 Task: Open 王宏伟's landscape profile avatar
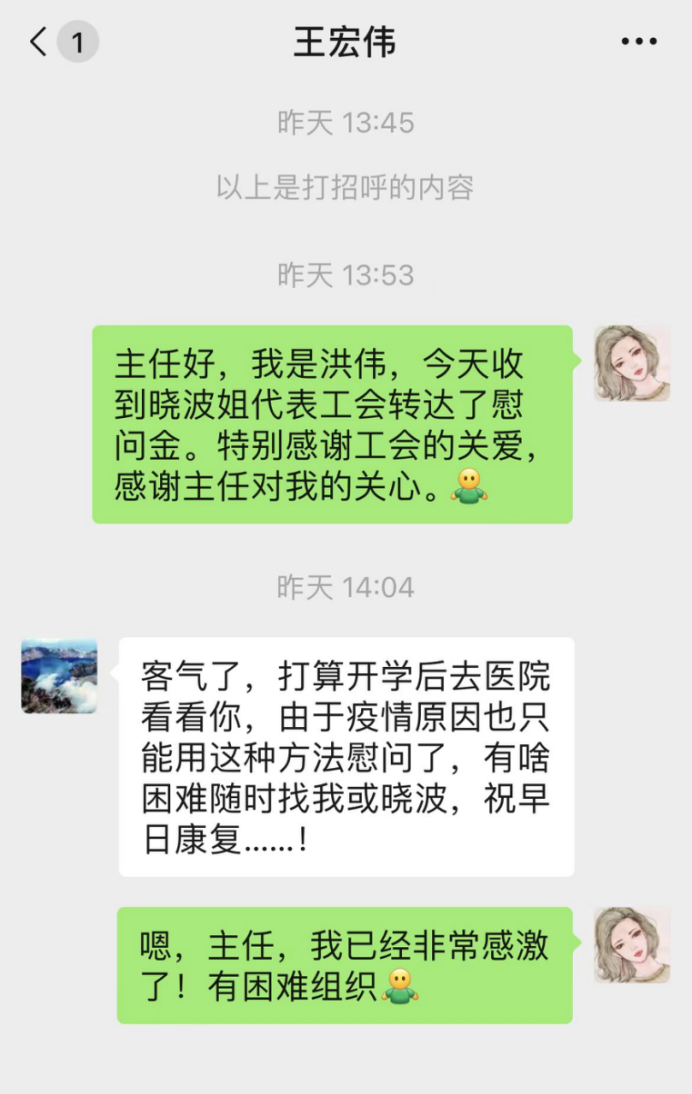(x=59, y=676)
